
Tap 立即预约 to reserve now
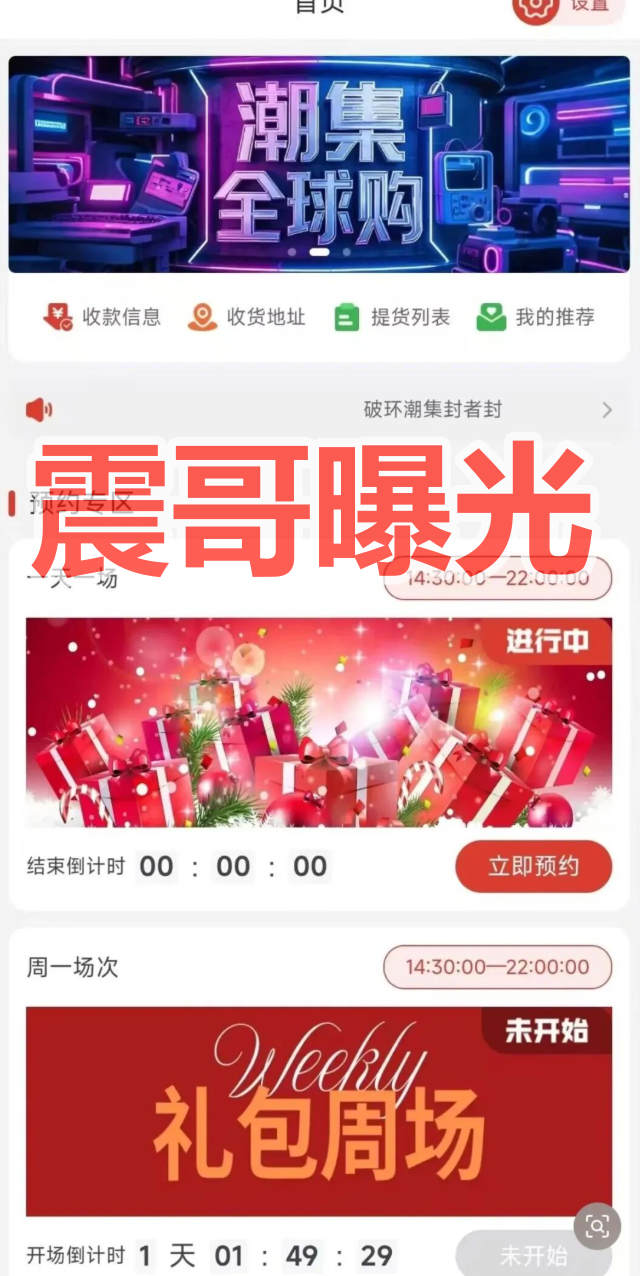(533, 866)
